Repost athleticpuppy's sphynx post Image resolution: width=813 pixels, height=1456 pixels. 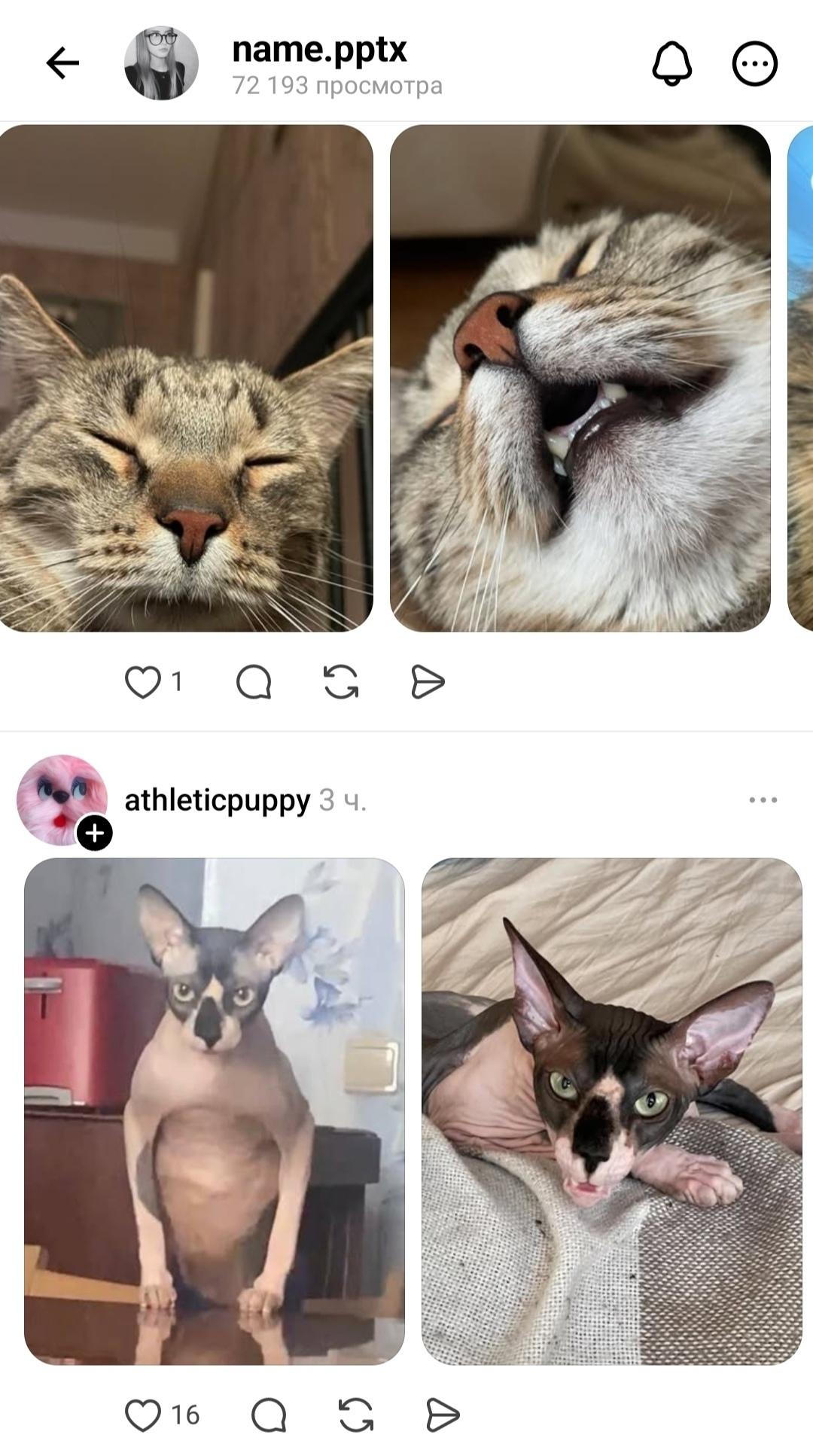(356, 1415)
